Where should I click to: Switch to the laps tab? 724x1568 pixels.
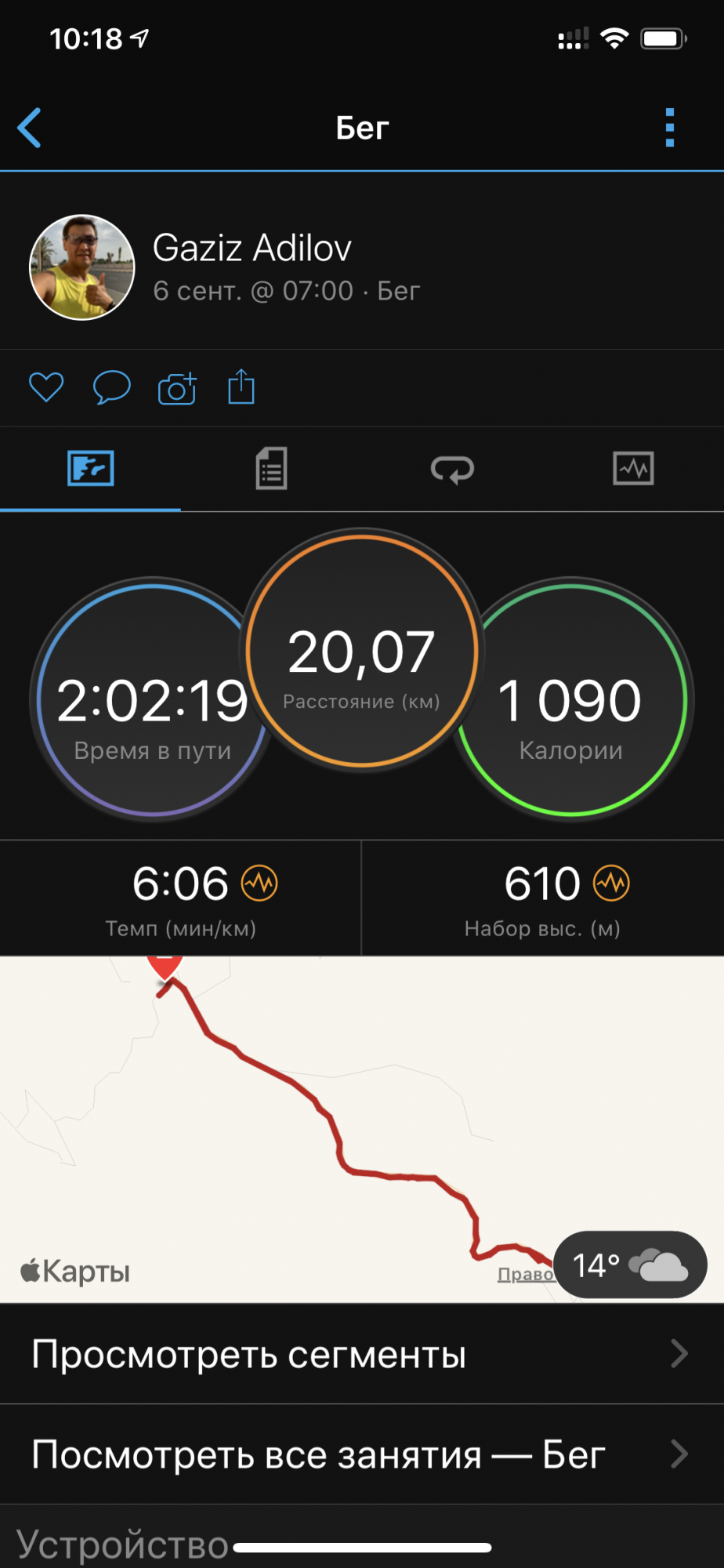click(452, 469)
